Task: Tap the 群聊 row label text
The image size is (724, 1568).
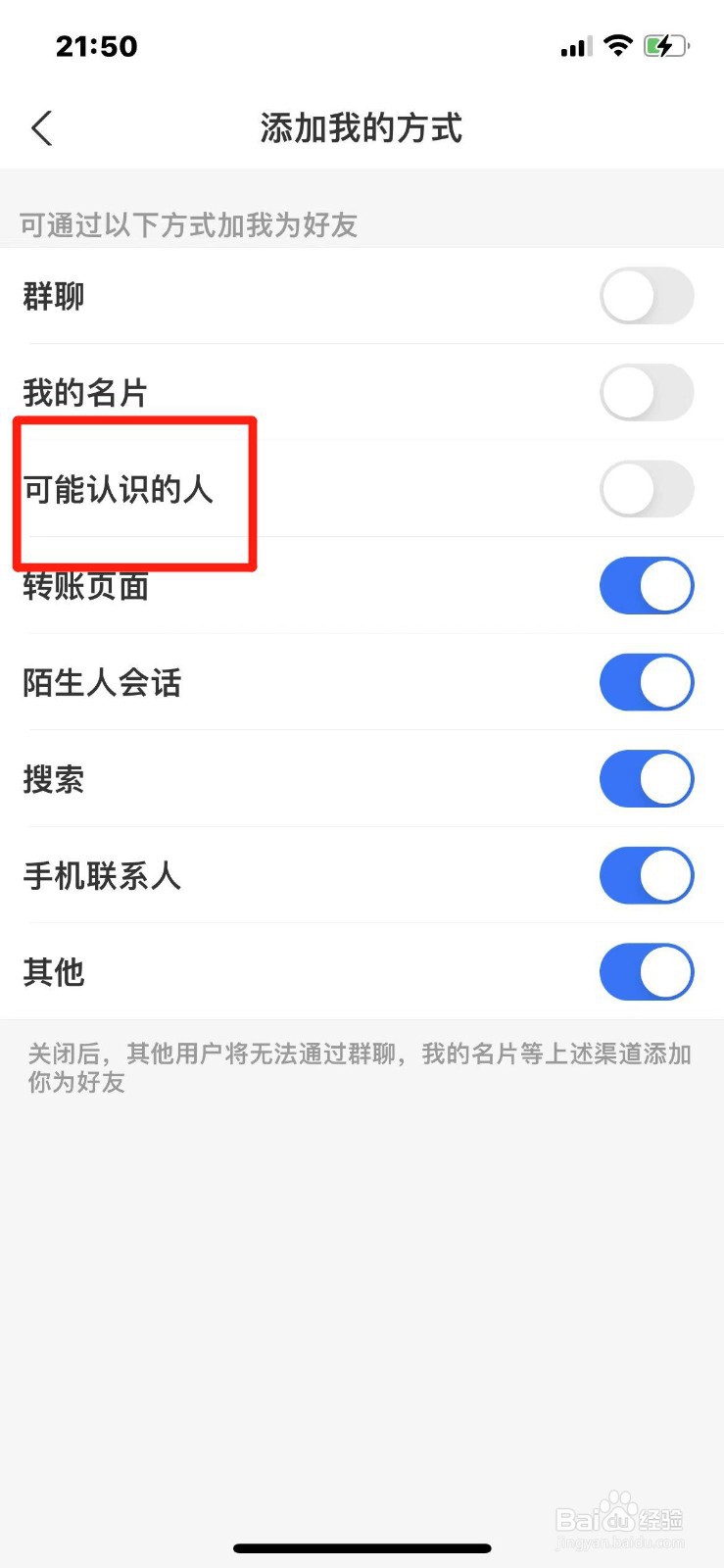Action: point(55,296)
